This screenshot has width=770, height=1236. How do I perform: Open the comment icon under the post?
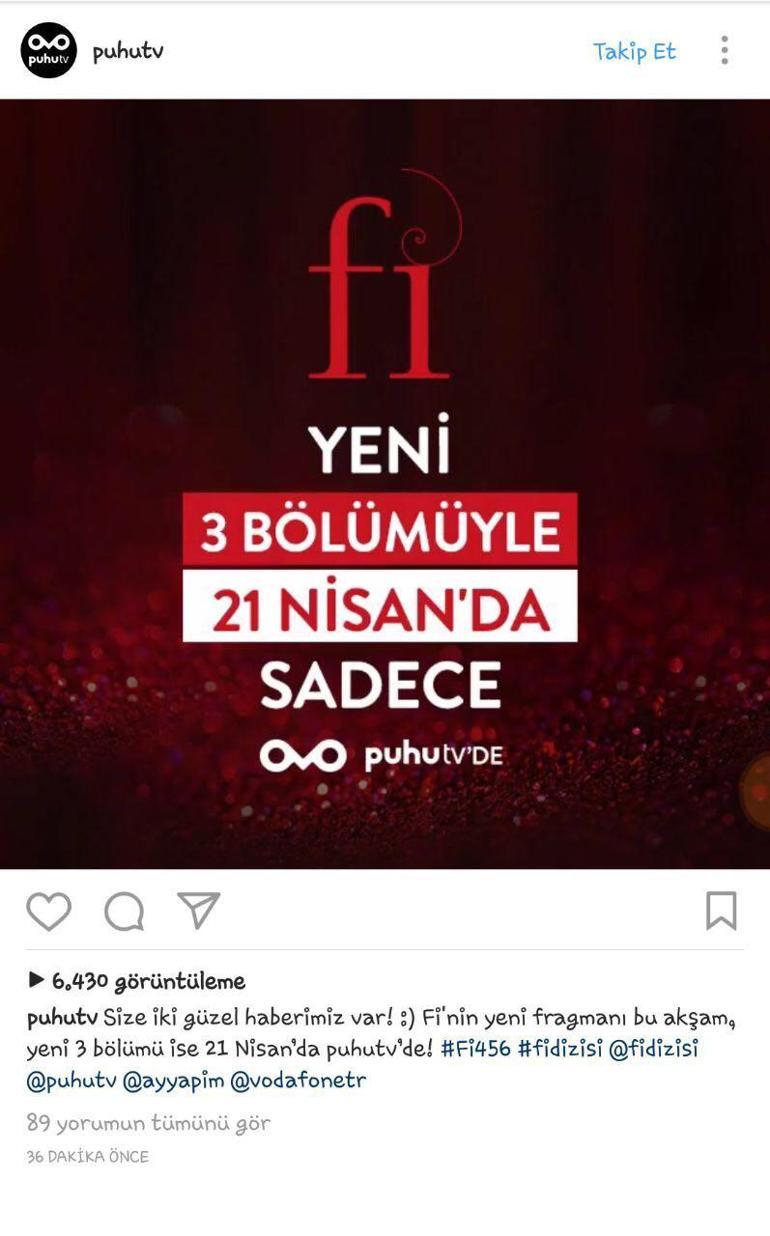point(124,911)
